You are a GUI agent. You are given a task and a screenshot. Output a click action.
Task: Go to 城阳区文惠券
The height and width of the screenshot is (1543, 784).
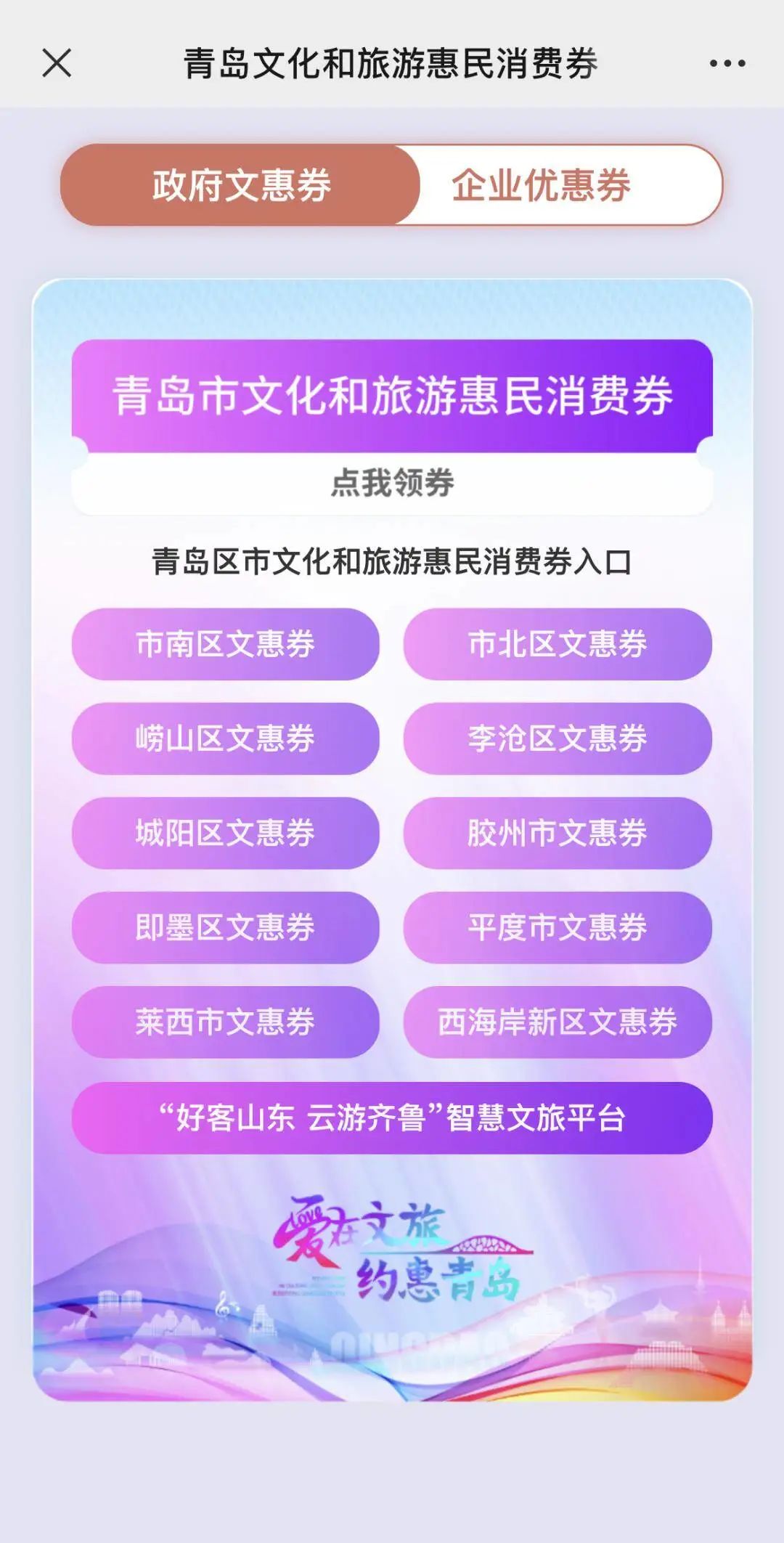(225, 833)
